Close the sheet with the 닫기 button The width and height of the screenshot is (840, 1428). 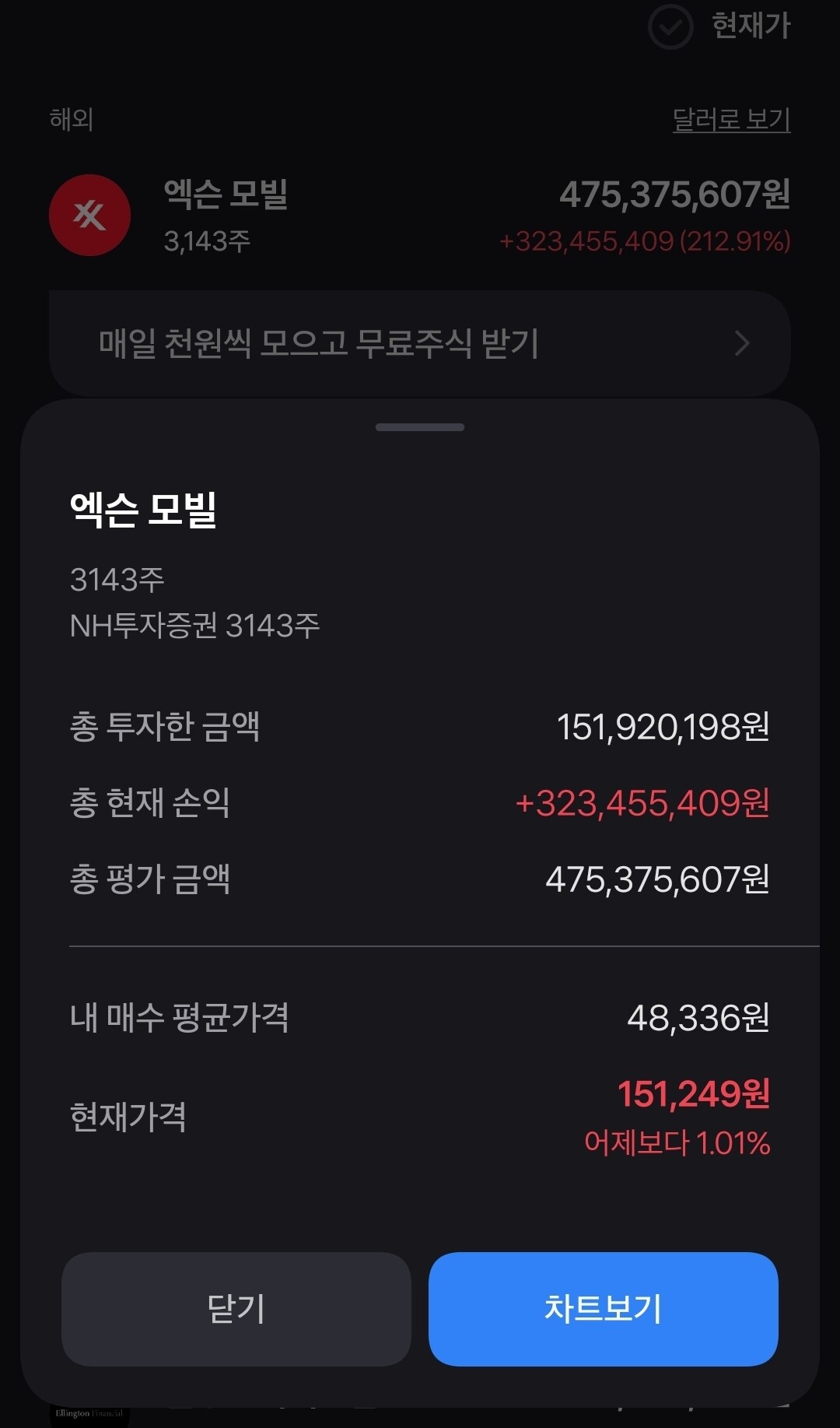click(x=236, y=1310)
